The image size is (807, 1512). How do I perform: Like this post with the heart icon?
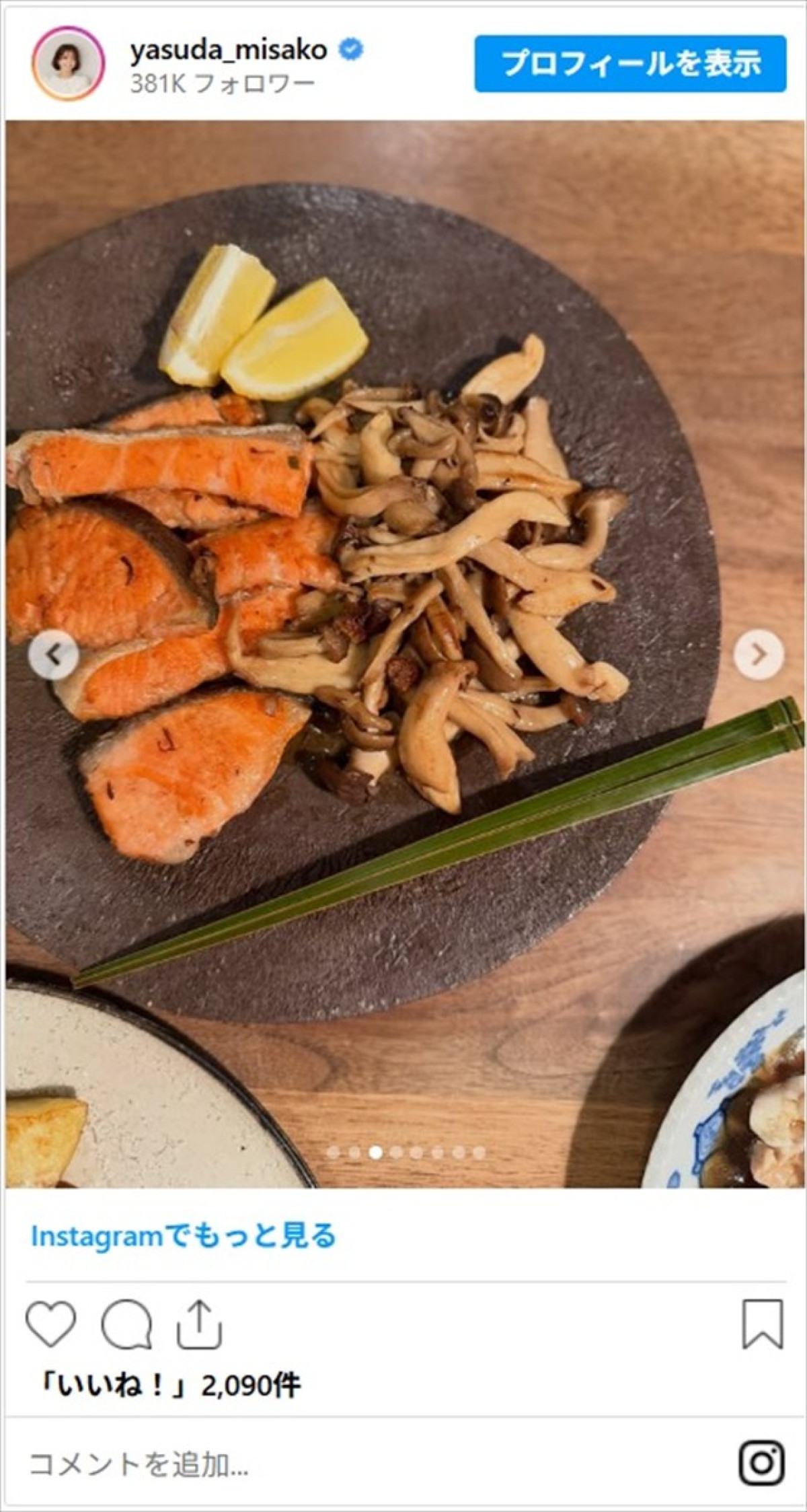tap(51, 1324)
